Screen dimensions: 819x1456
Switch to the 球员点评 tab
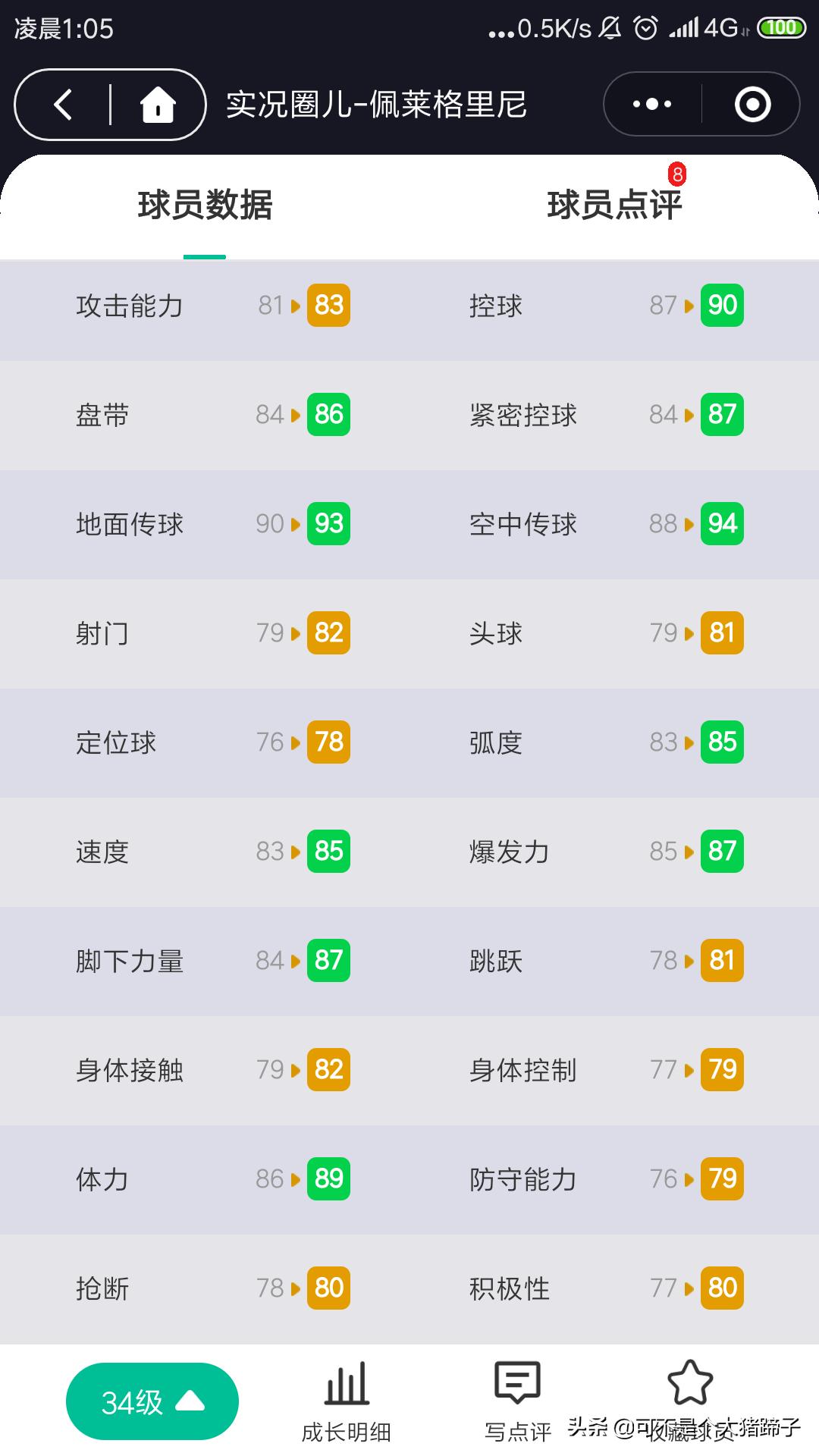coord(616,203)
